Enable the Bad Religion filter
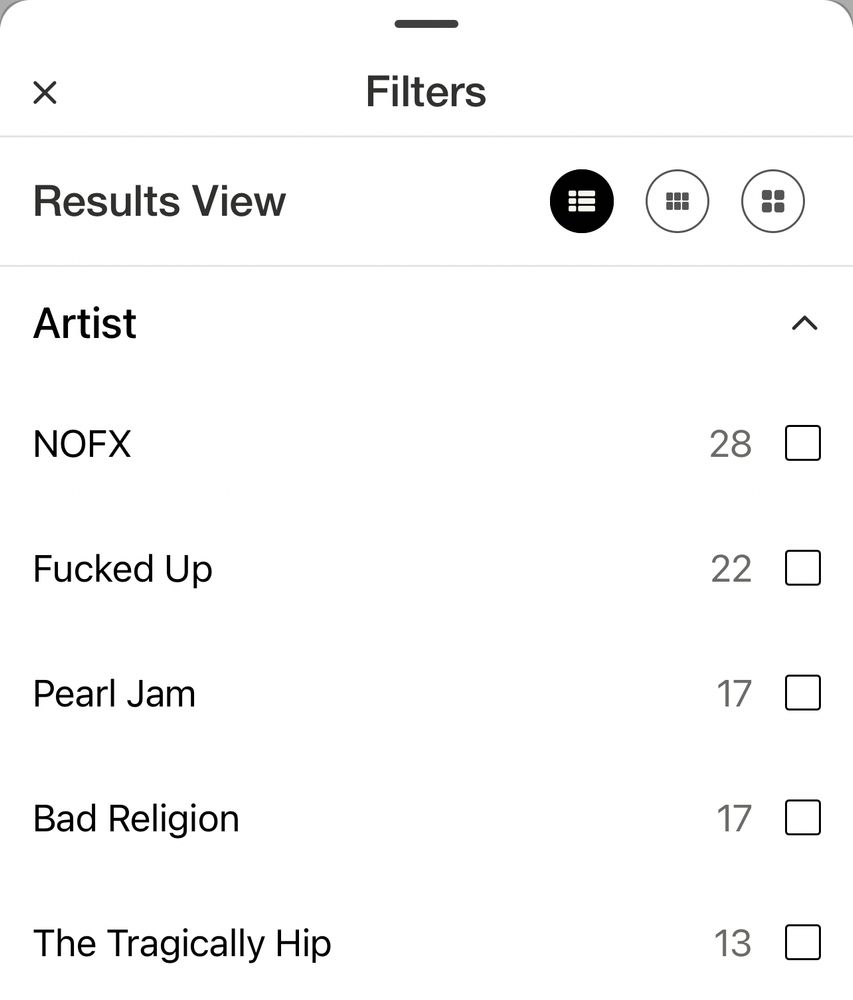Image resolution: width=853 pixels, height=1000 pixels. click(802, 818)
